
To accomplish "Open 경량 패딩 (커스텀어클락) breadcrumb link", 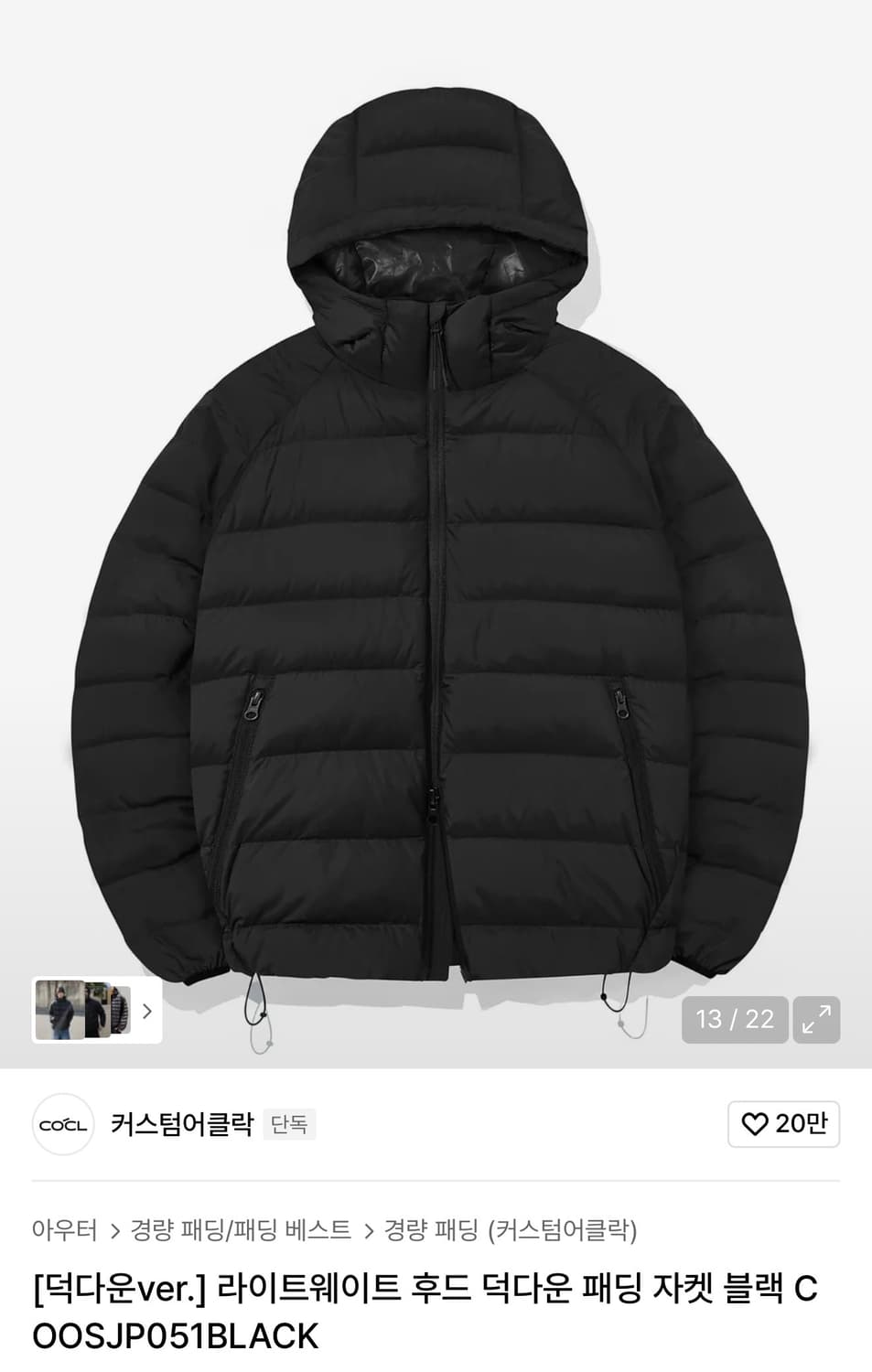I will coord(512,1231).
